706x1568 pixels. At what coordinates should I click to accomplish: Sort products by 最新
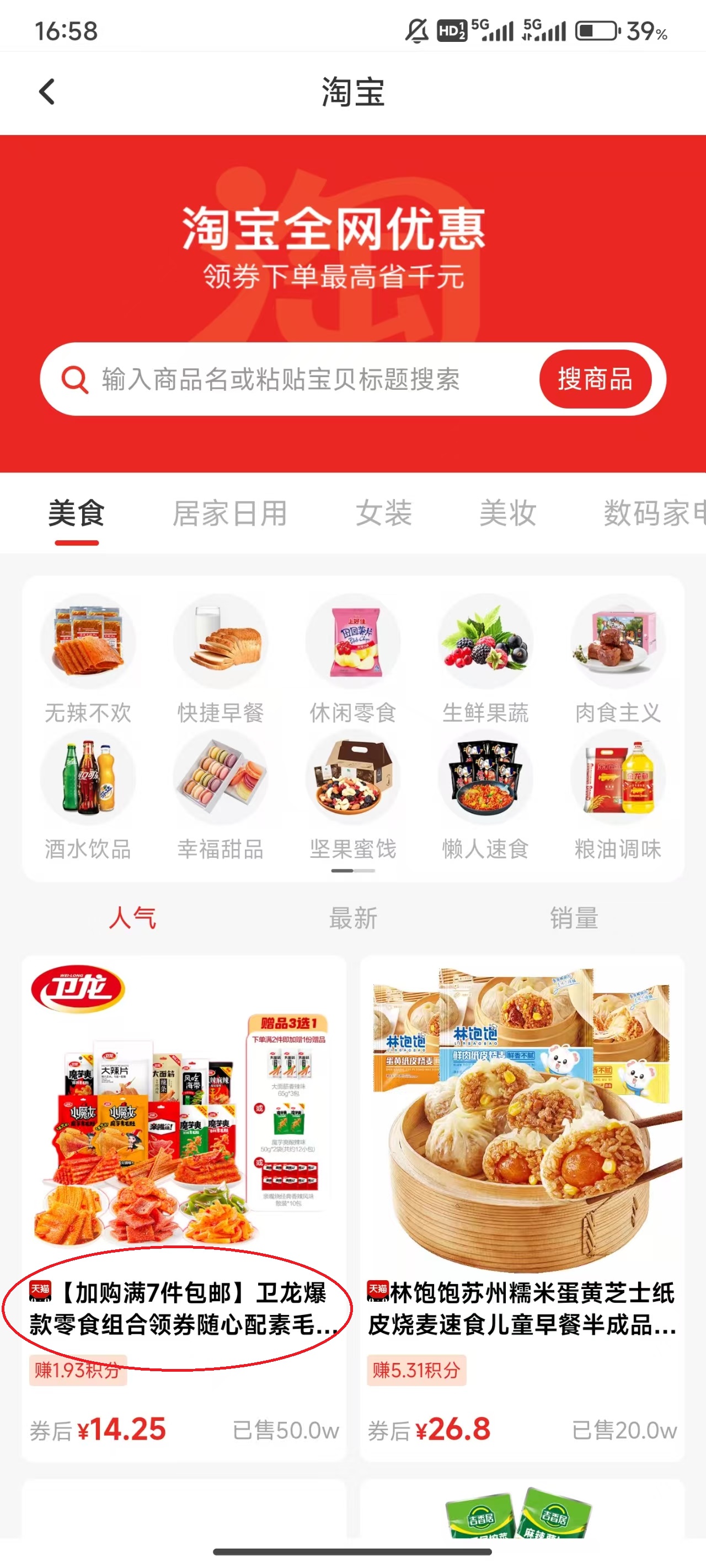352,918
